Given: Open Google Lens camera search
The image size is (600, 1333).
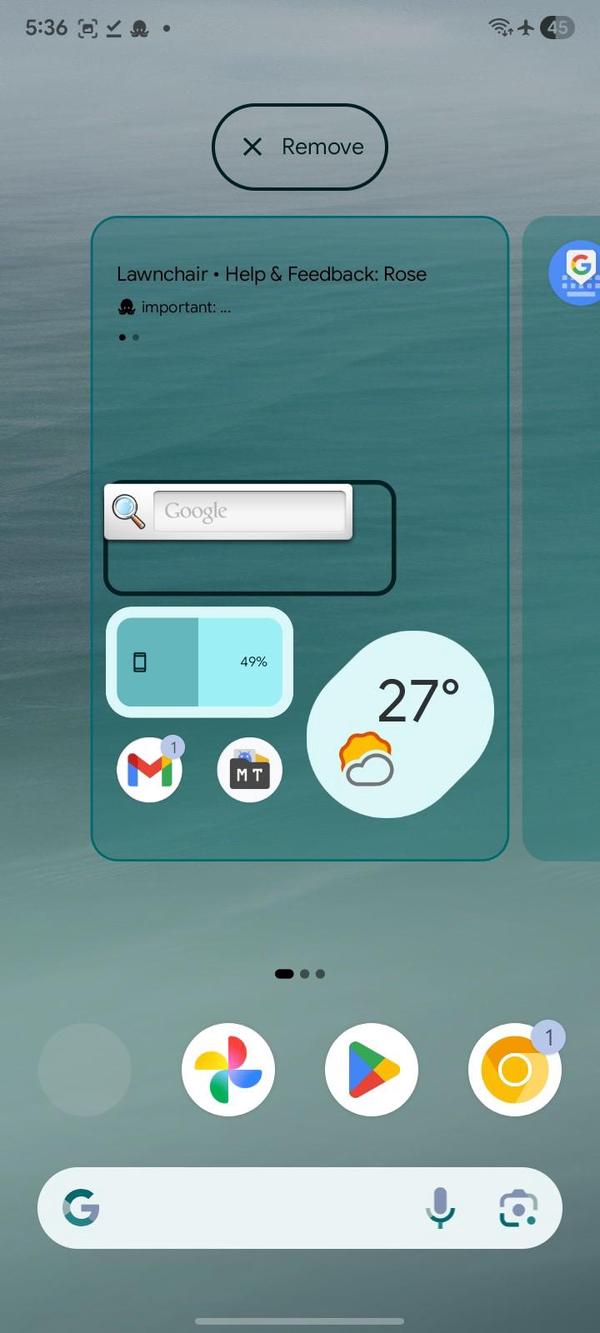Looking at the screenshot, I should point(518,1208).
